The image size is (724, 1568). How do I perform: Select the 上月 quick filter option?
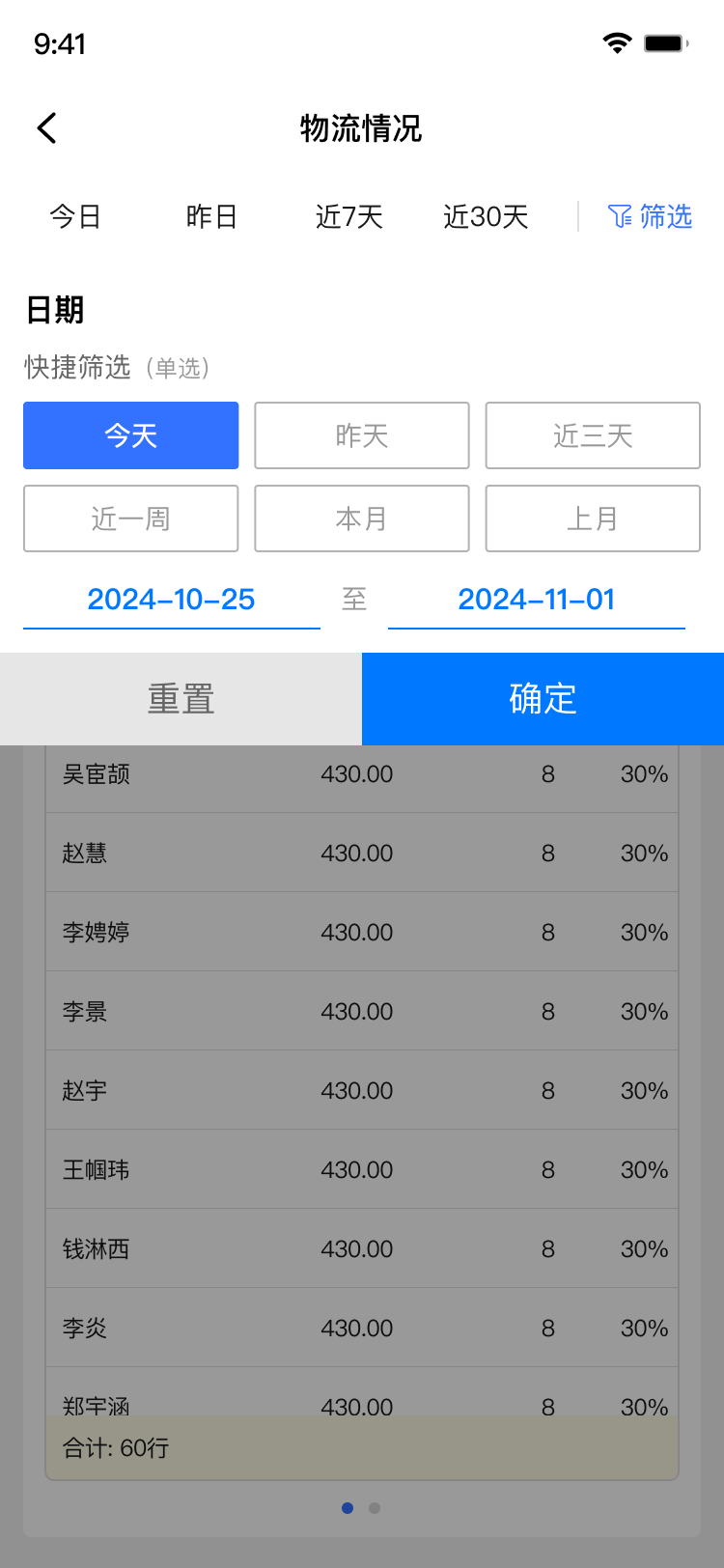coord(593,518)
